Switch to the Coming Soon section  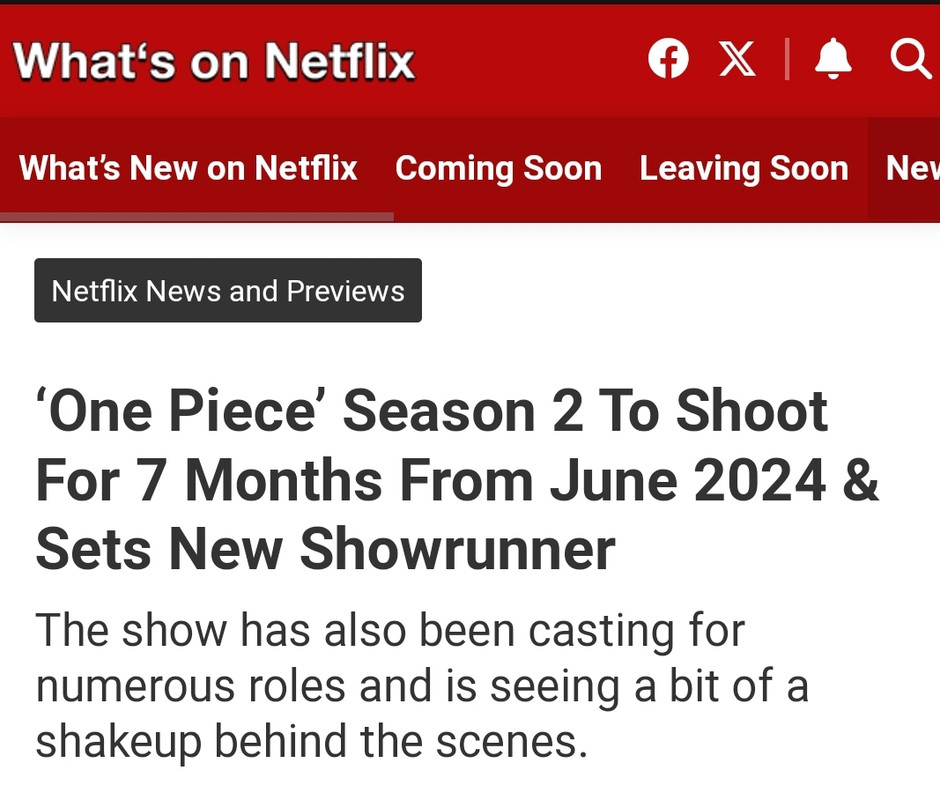[498, 168]
